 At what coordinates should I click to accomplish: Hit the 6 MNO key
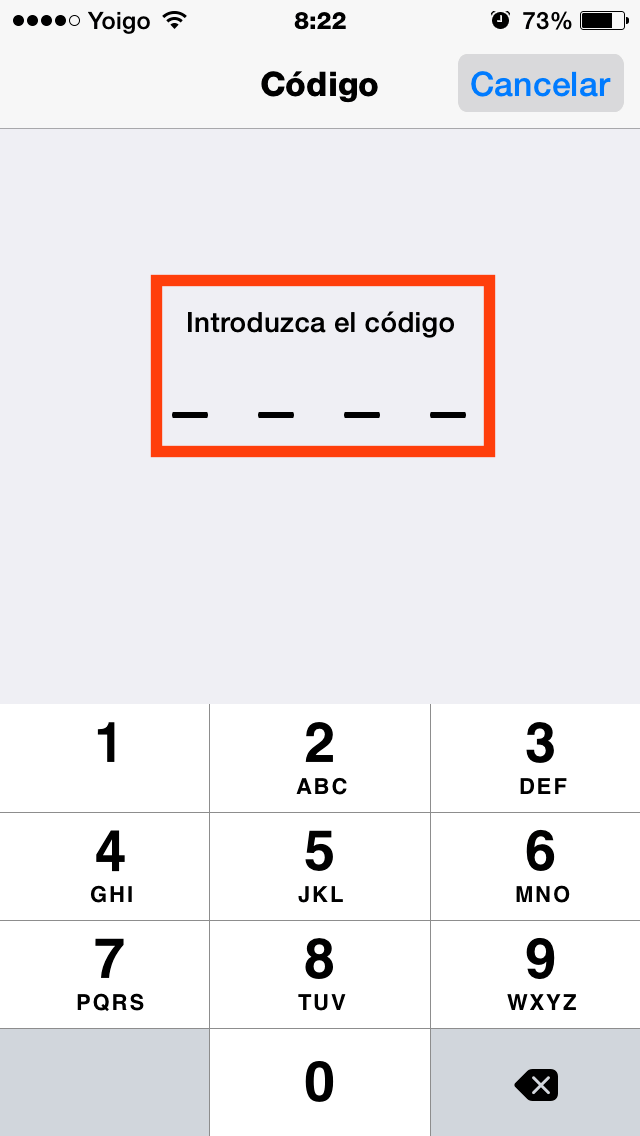[x=536, y=866]
